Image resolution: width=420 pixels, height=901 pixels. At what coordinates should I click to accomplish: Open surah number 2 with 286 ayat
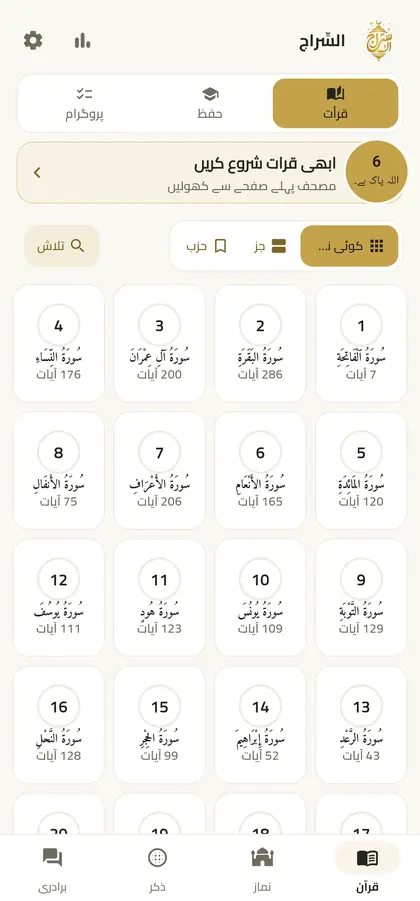(260, 344)
